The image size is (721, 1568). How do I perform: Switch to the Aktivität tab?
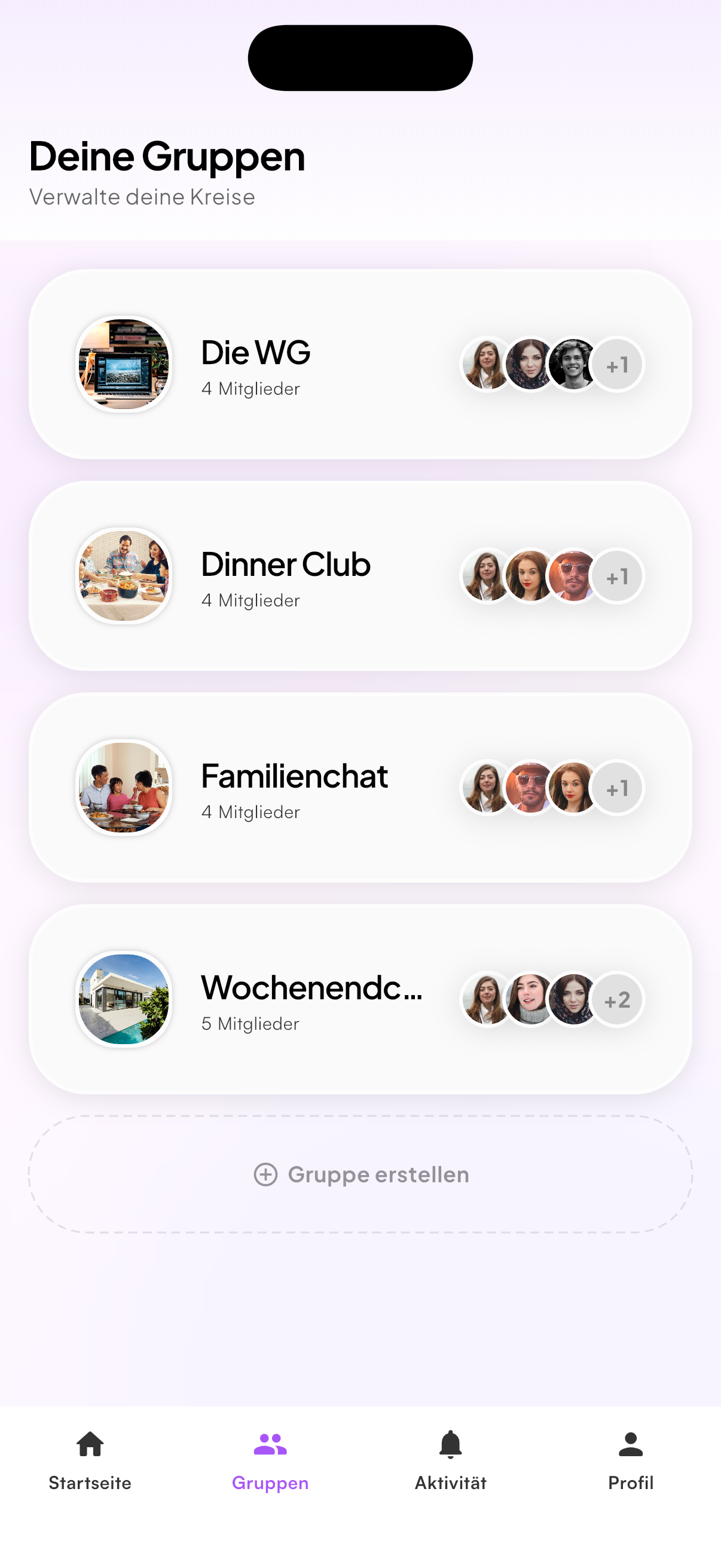point(450,1461)
